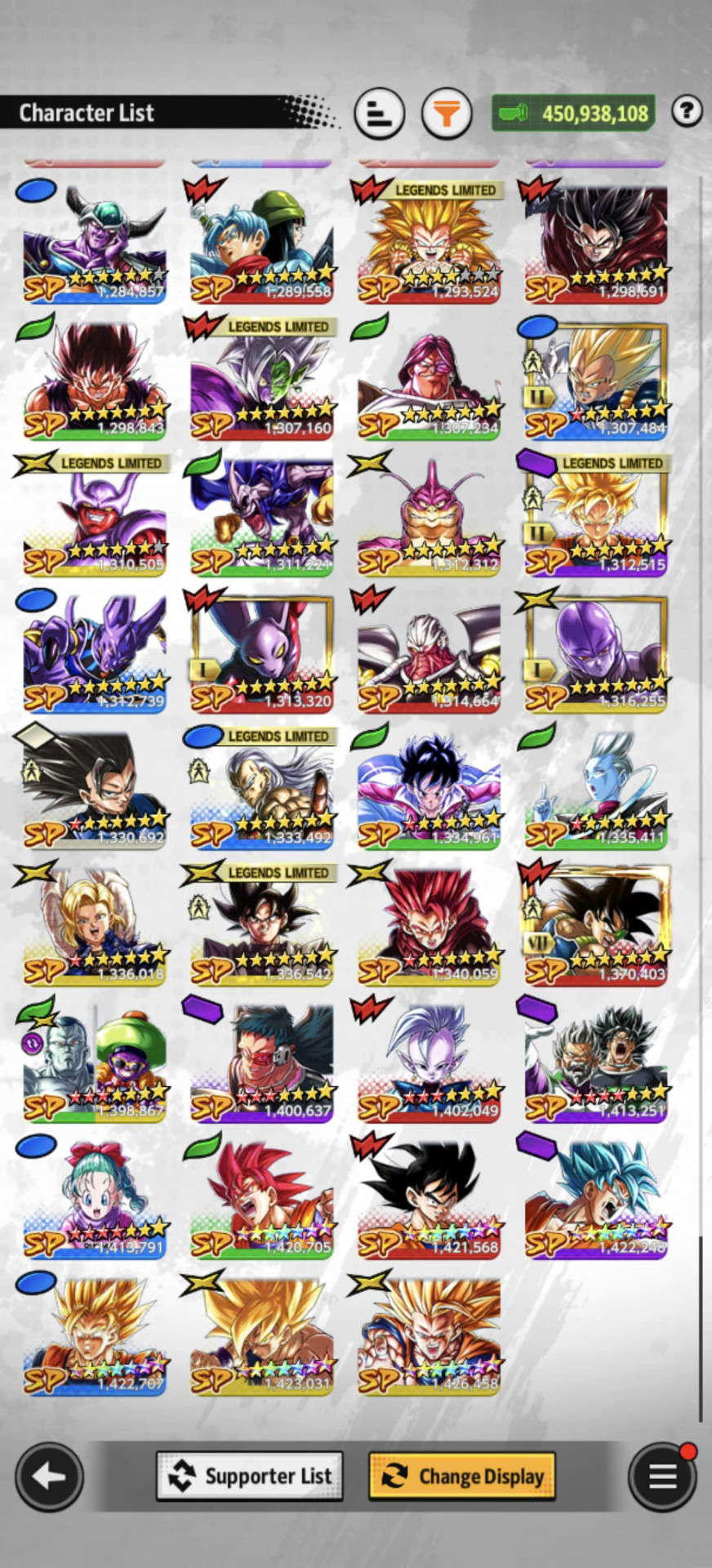Open the sort order button
The image size is (712, 1568).
click(380, 113)
